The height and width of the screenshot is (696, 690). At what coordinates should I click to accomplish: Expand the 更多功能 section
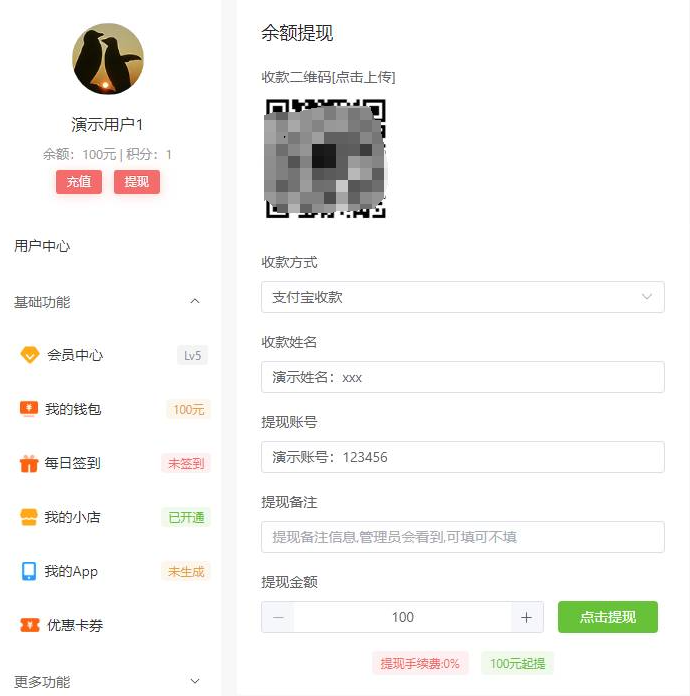click(195, 681)
